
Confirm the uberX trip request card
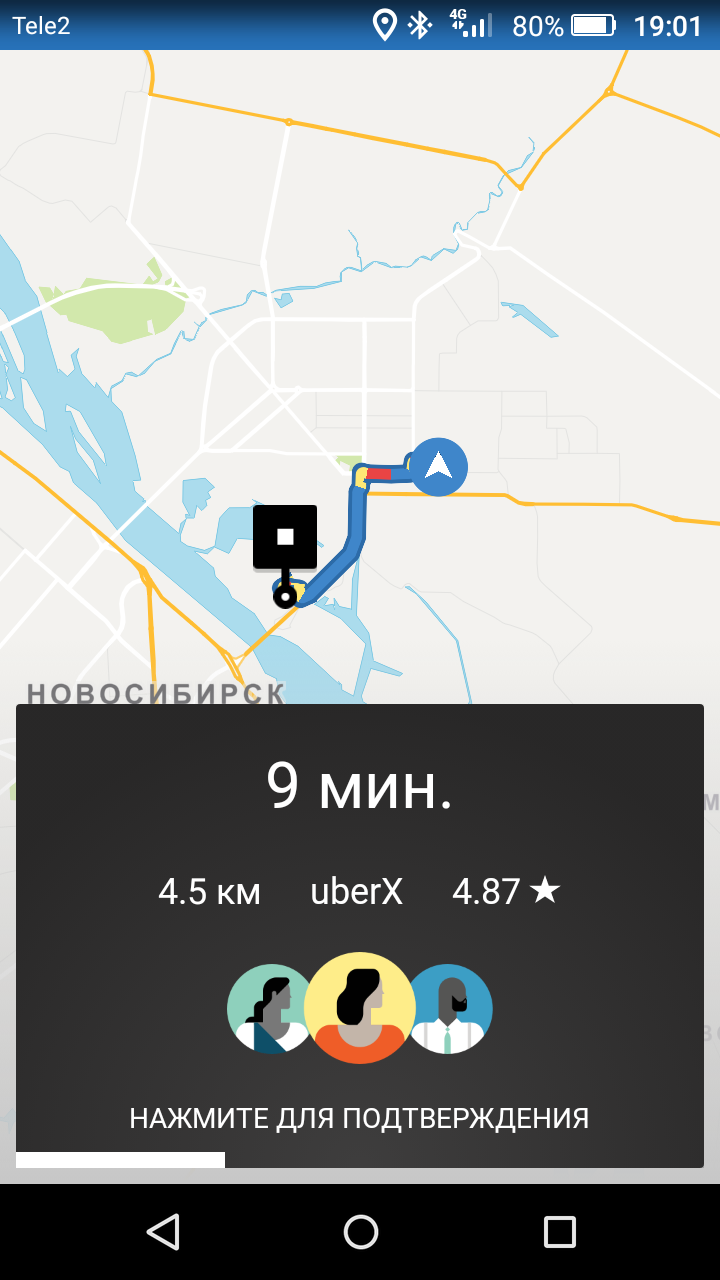tap(360, 935)
